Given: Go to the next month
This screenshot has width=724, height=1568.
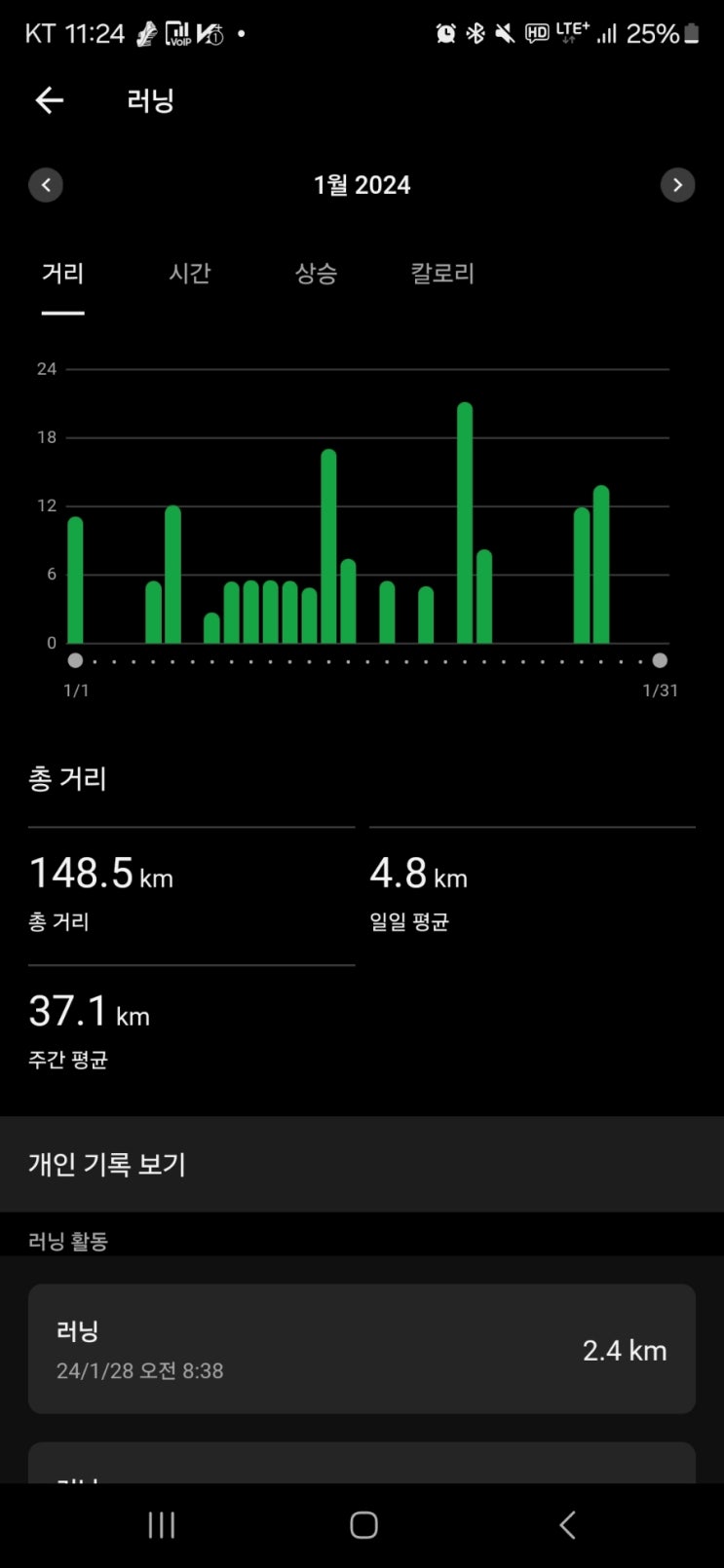Looking at the screenshot, I should point(677,185).
